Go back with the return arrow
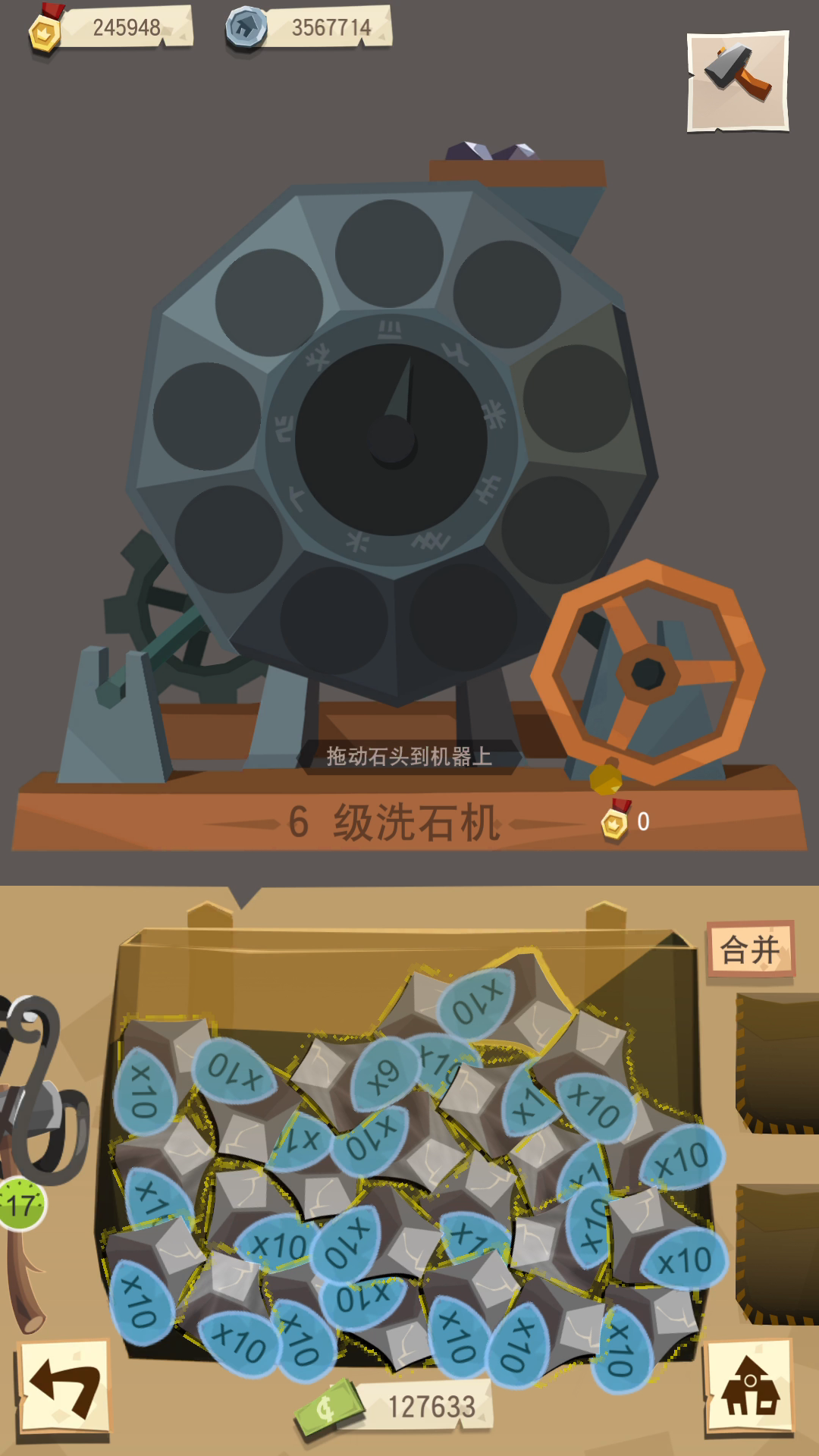 pos(64,1389)
